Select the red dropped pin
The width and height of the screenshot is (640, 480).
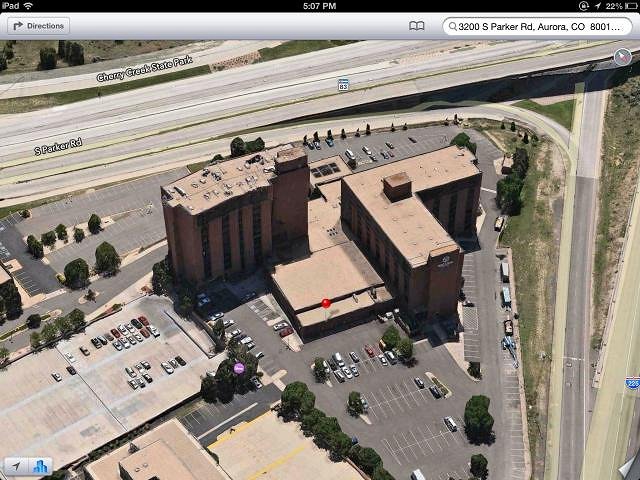pyautogui.click(x=325, y=303)
